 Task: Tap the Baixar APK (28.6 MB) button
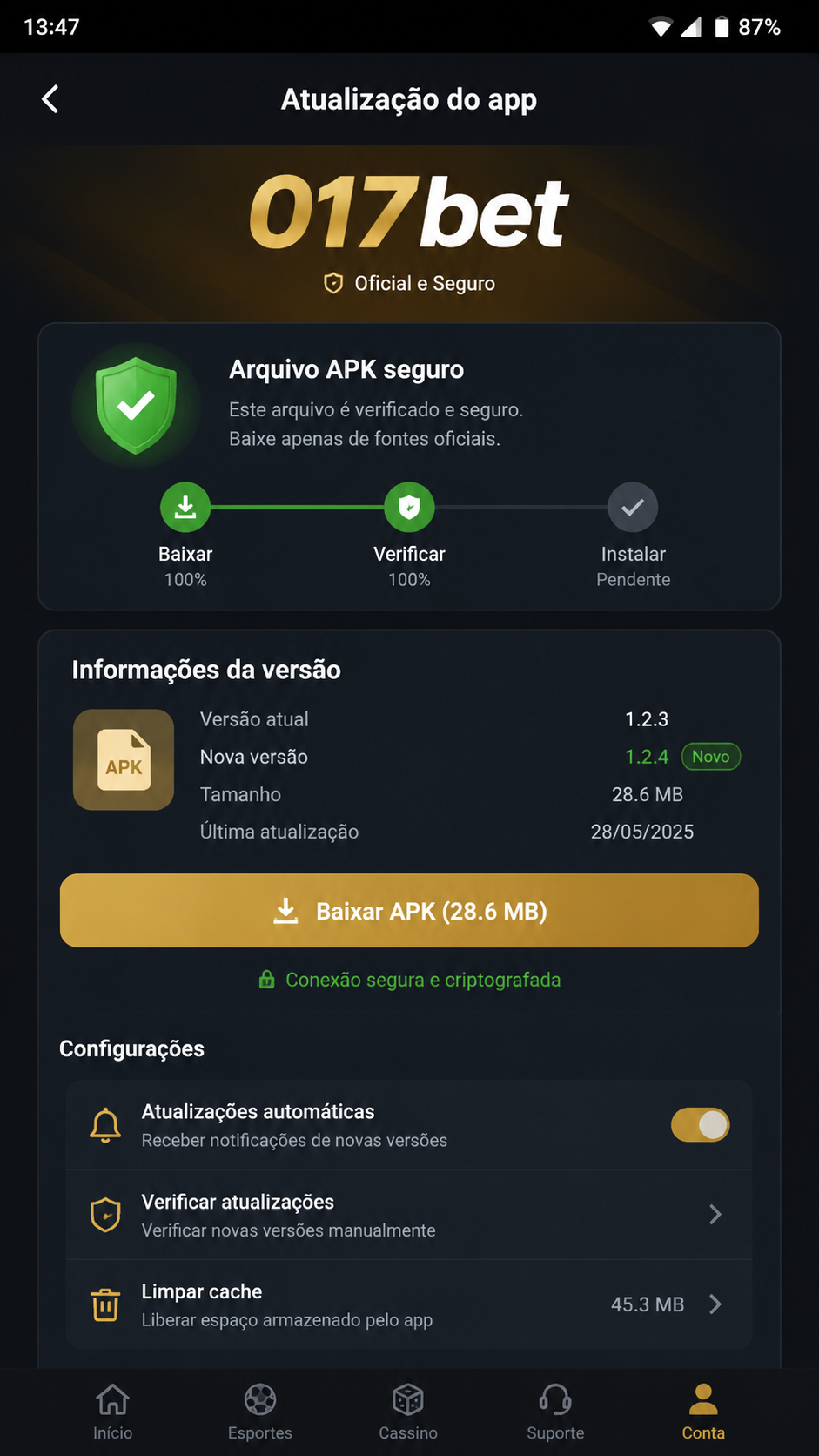pos(409,911)
